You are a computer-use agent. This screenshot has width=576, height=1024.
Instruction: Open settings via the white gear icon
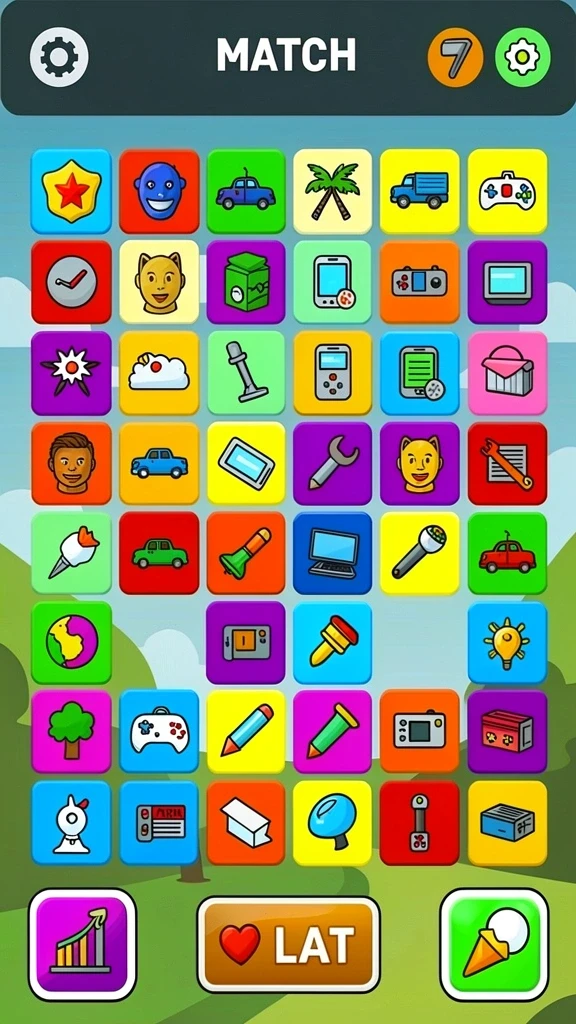(x=59, y=57)
